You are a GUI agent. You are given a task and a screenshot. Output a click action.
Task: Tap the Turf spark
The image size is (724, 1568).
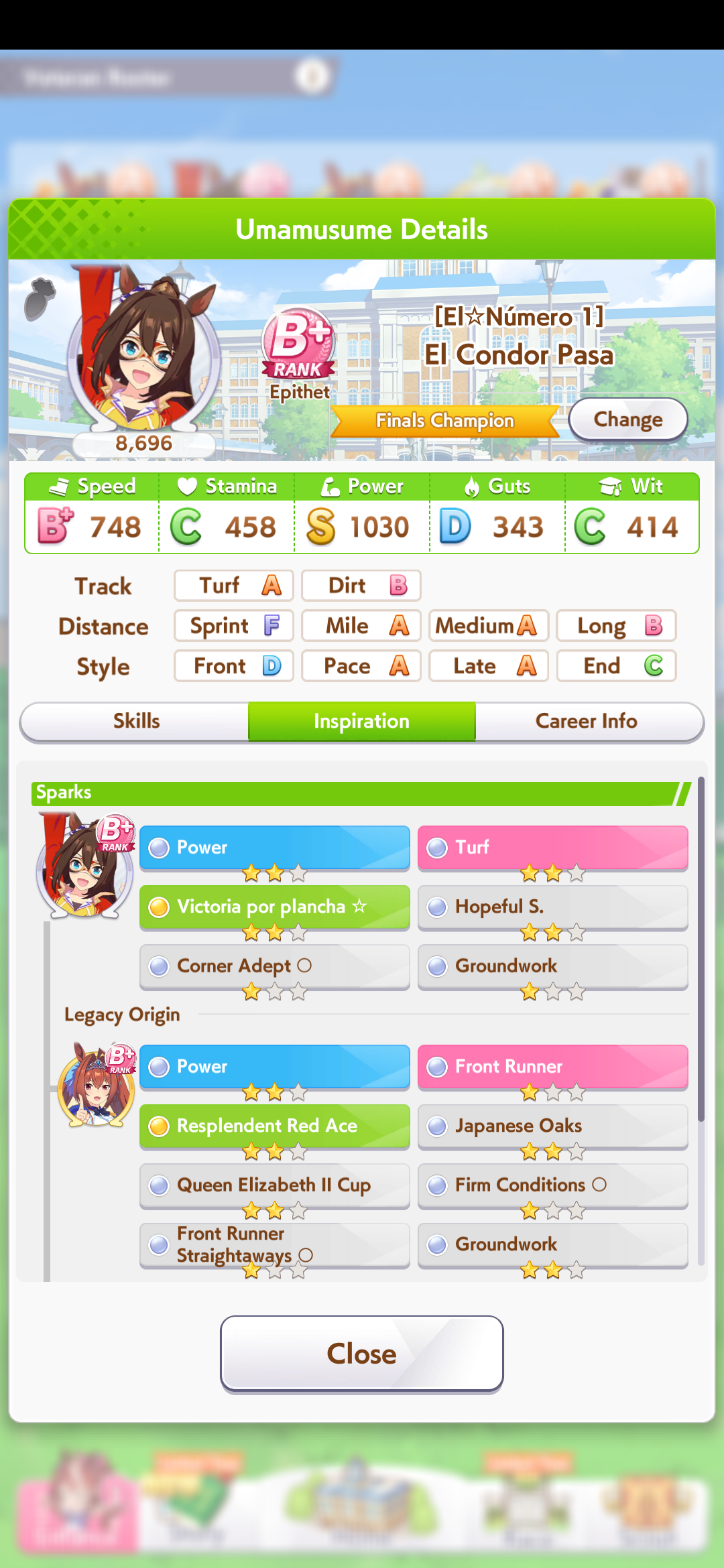553,847
